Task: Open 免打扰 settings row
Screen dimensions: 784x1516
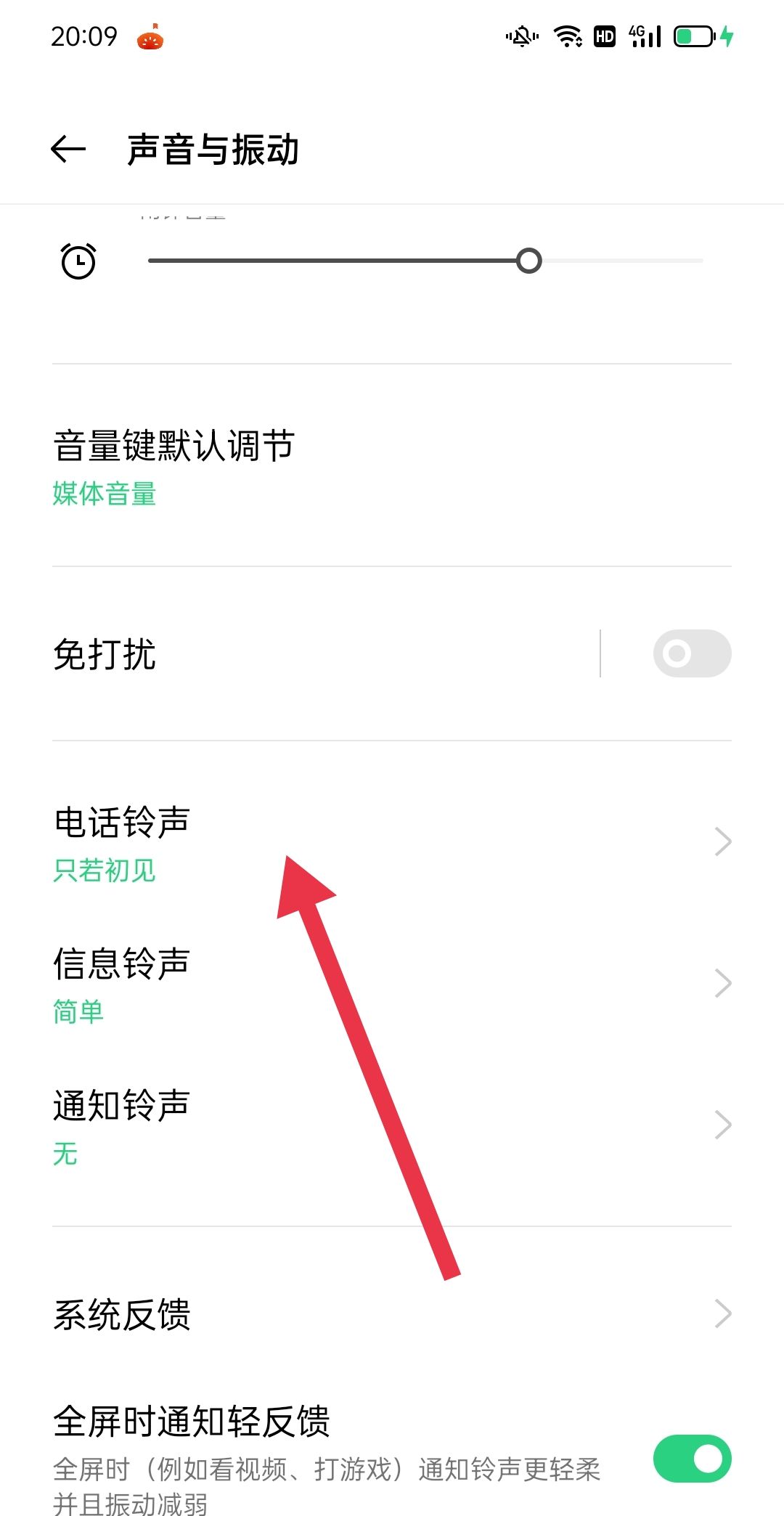Action: 290,653
